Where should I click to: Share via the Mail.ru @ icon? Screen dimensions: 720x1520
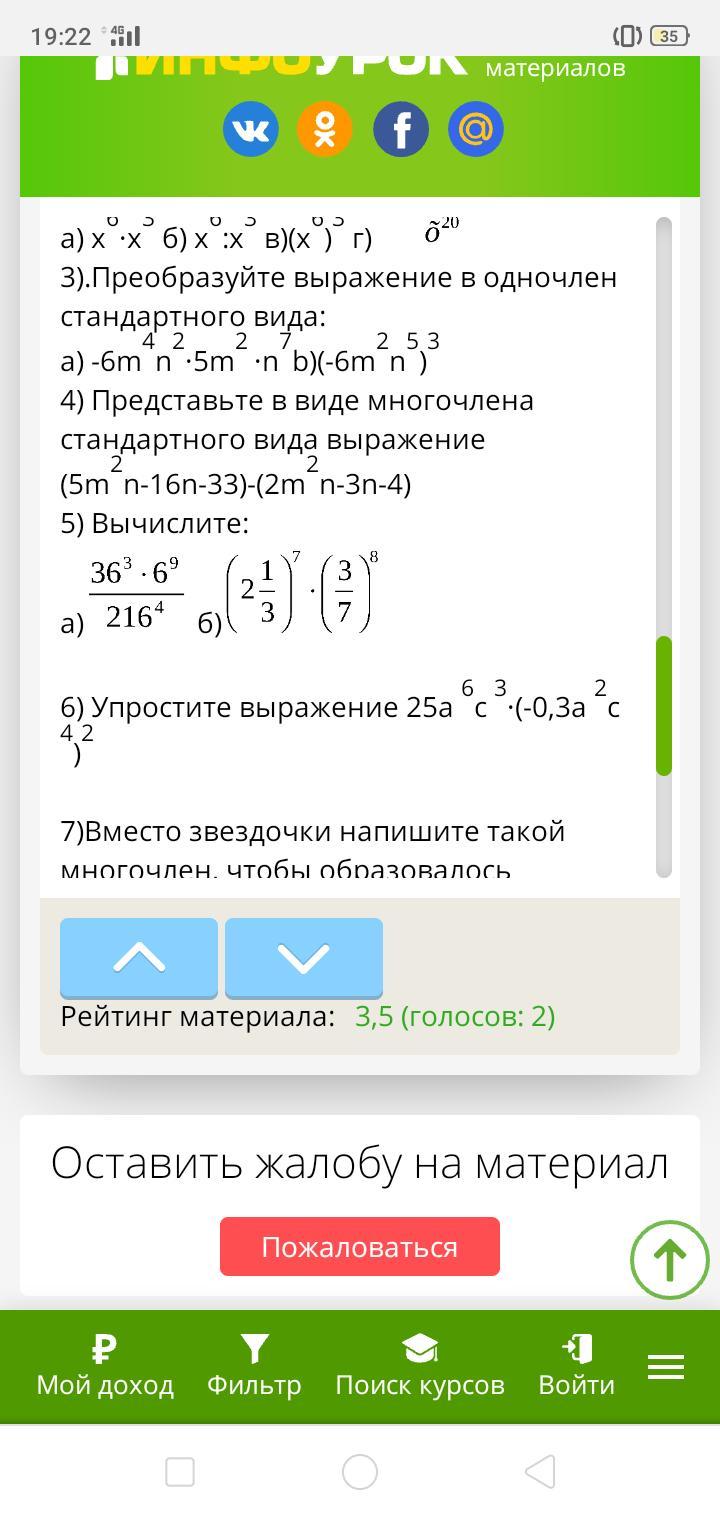[476, 130]
